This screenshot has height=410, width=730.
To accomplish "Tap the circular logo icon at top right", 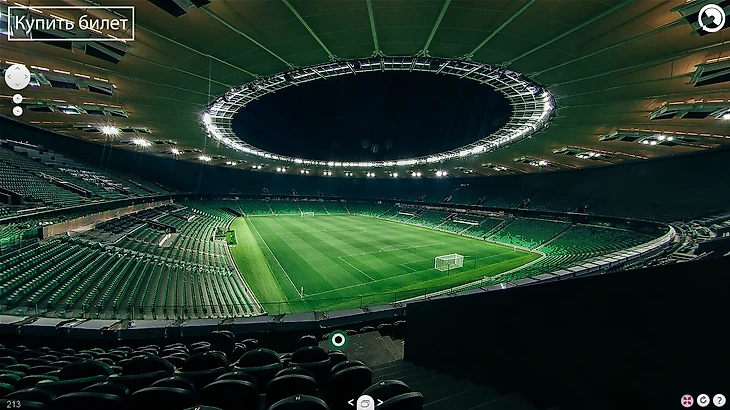I will 711,18.
